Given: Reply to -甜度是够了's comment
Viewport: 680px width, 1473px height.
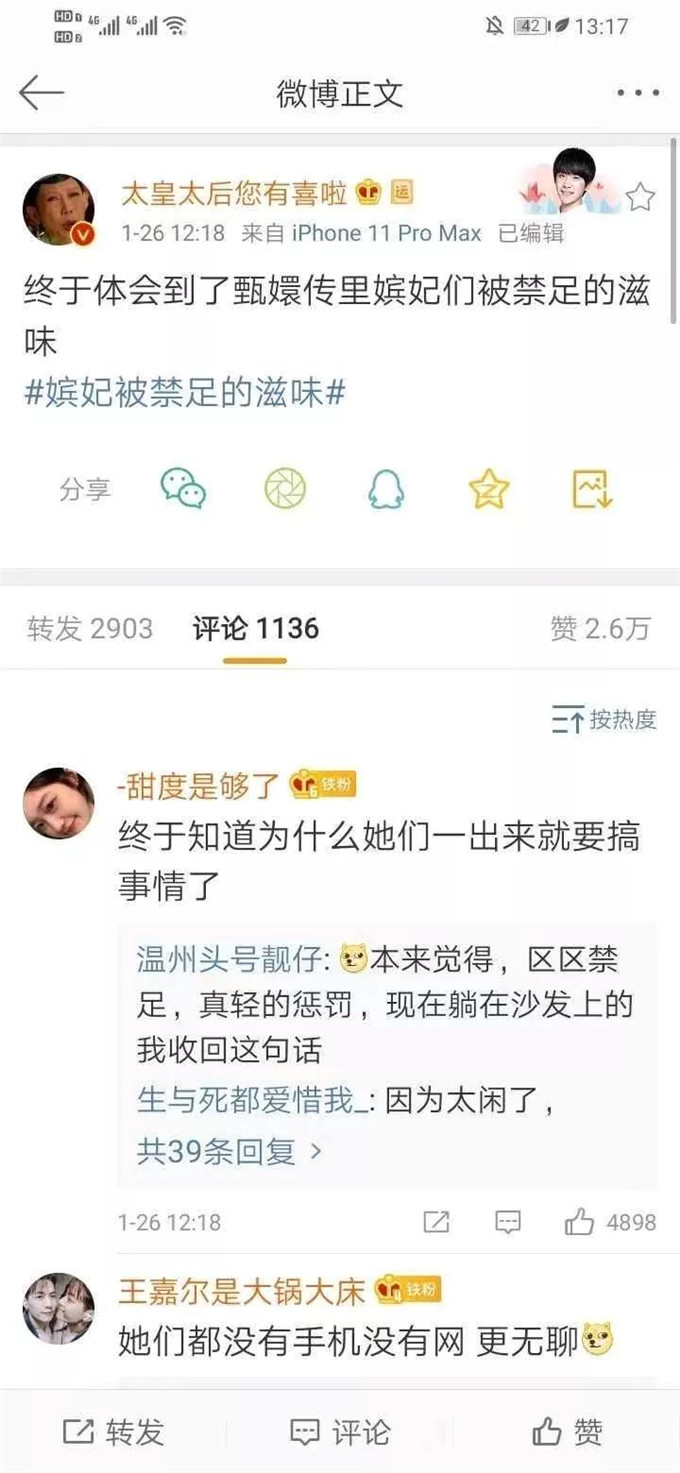Looking at the screenshot, I should 508,1222.
